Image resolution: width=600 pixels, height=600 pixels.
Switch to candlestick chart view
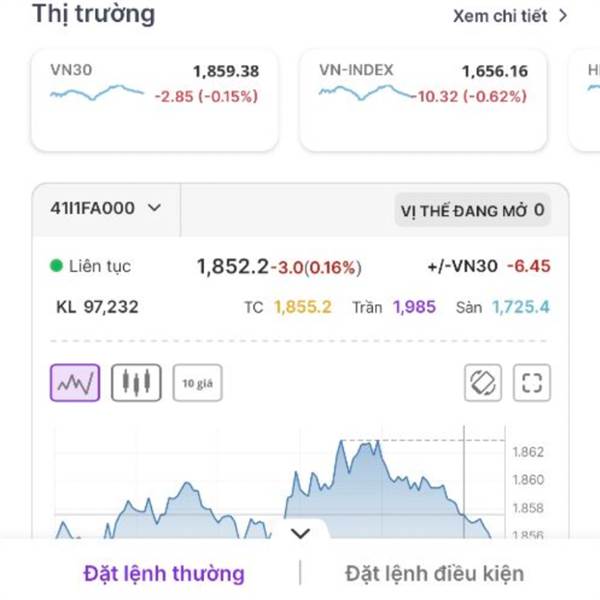136,382
